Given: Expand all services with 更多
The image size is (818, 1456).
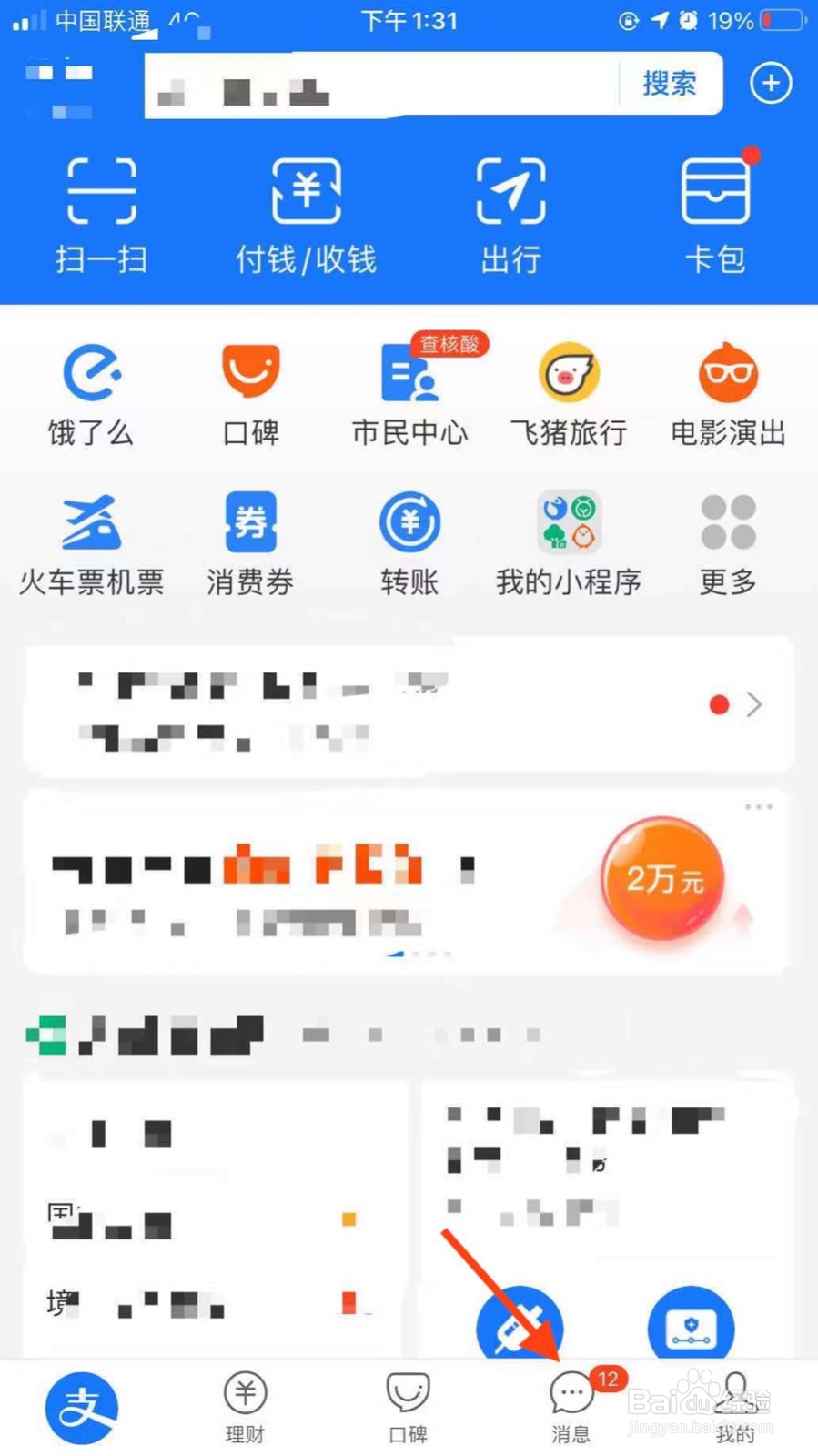Looking at the screenshot, I should [726, 541].
